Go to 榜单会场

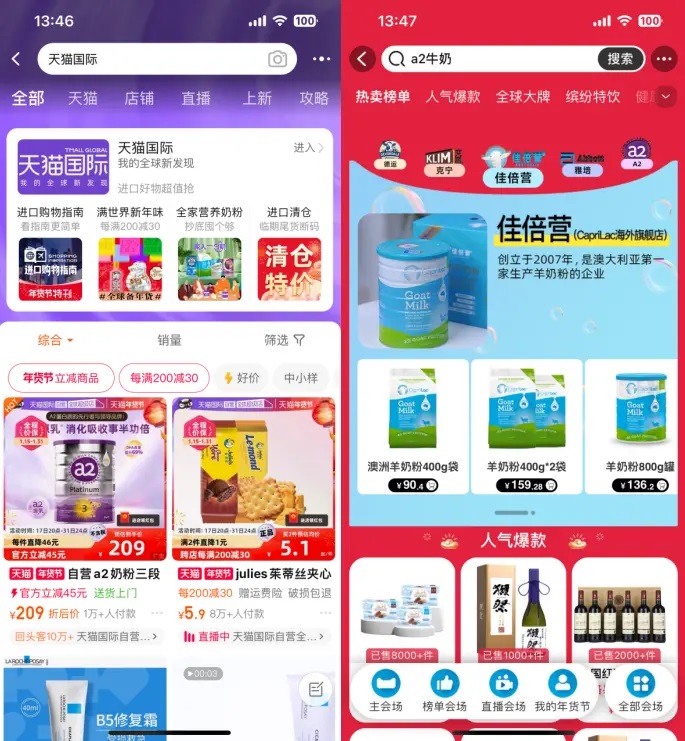[445, 691]
